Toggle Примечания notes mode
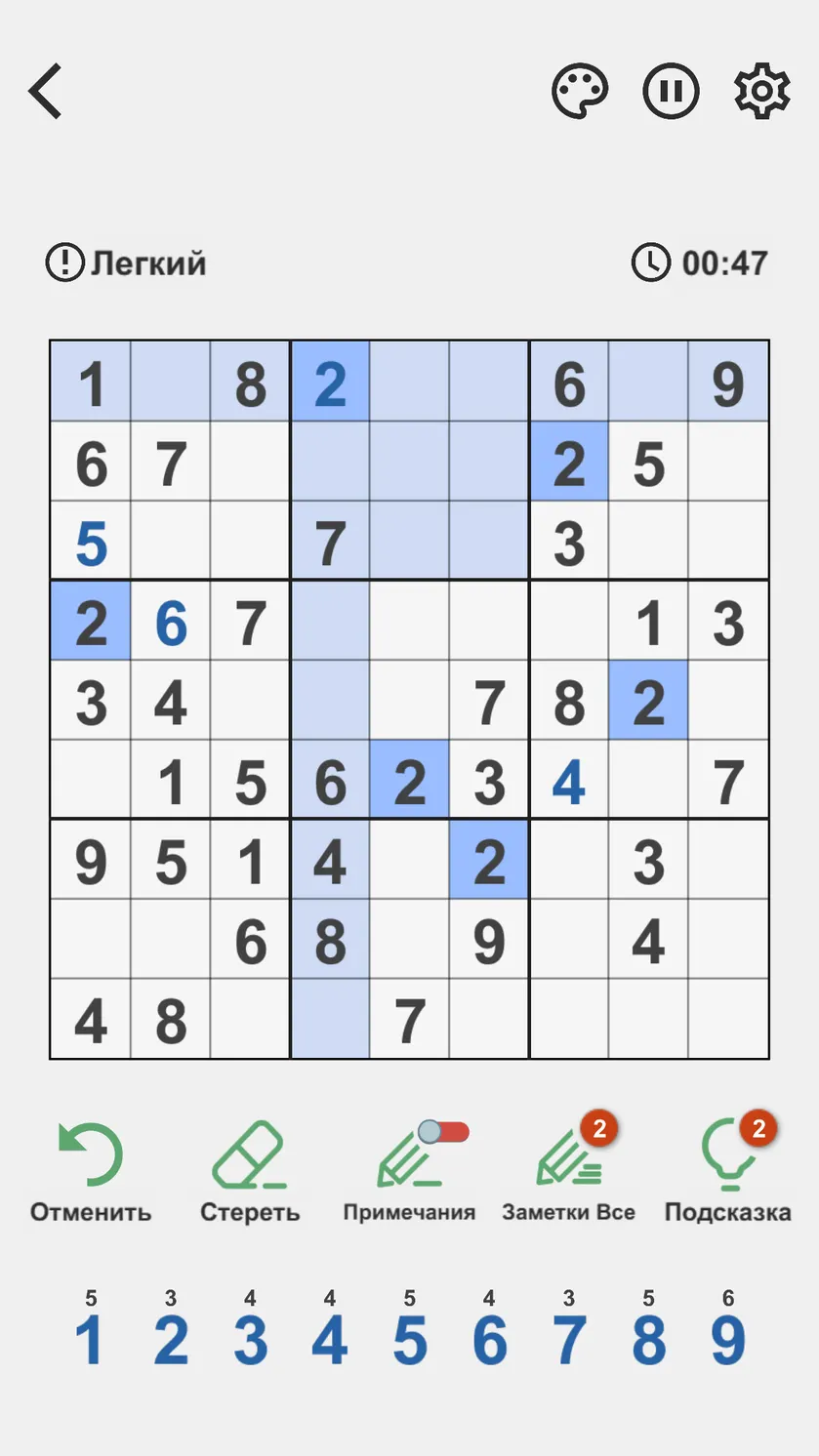Viewport: 819px width, 1456px height. click(409, 1171)
